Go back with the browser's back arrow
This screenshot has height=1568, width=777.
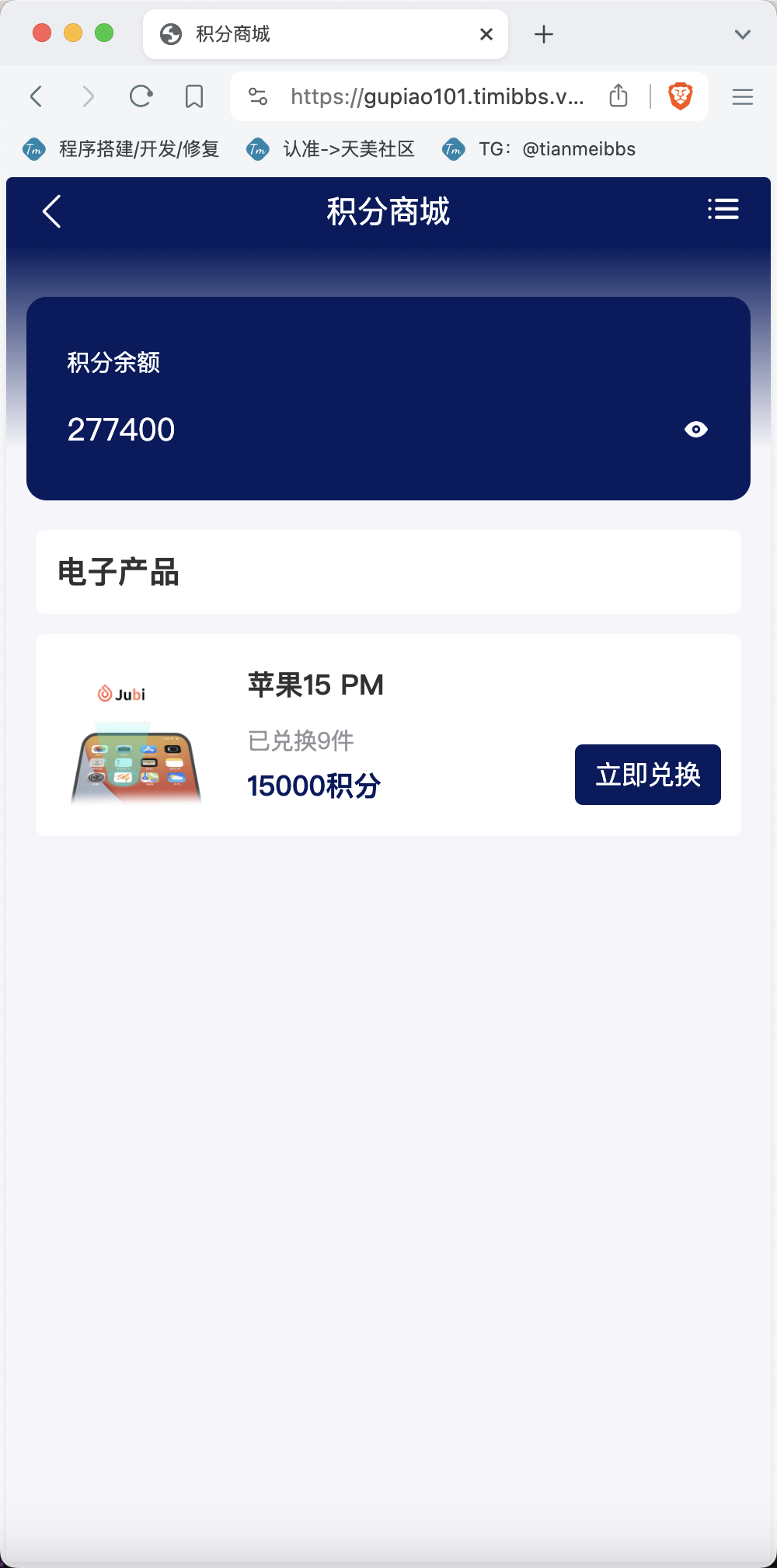37,96
